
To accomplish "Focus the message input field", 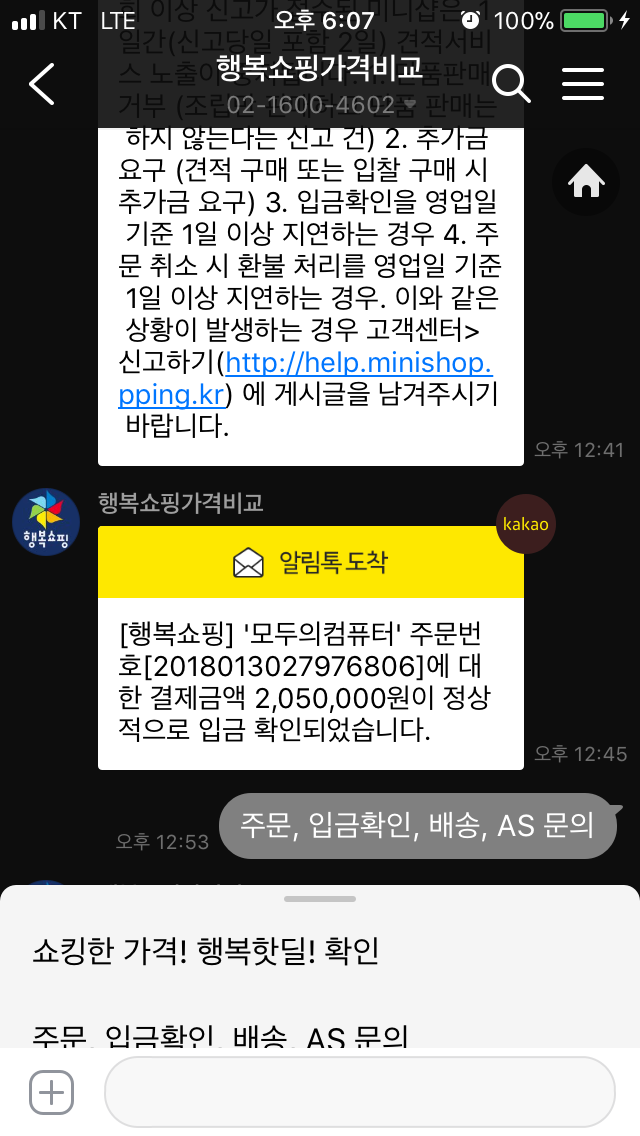I will 360,1092.
